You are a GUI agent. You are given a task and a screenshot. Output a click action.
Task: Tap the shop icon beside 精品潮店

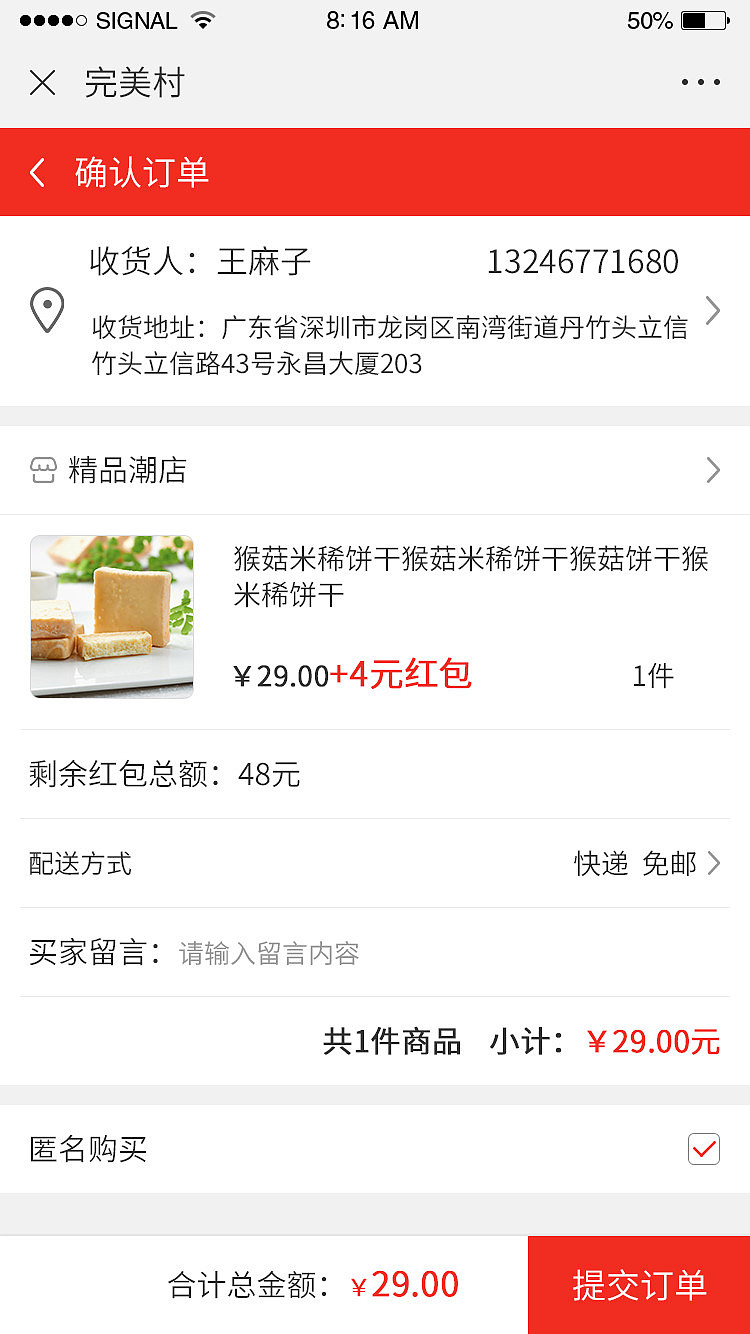point(44,469)
